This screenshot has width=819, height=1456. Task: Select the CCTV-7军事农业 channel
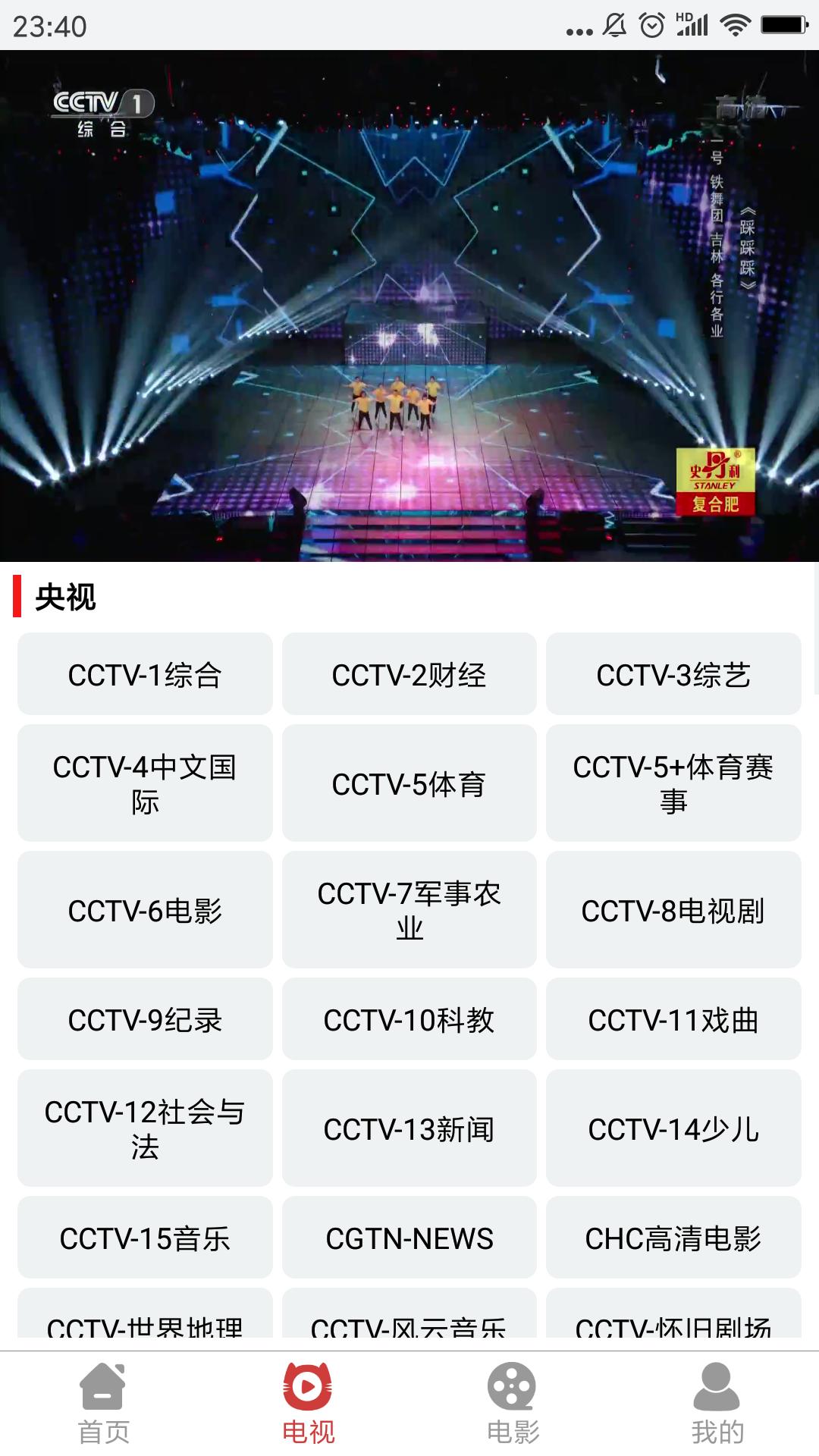point(409,910)
